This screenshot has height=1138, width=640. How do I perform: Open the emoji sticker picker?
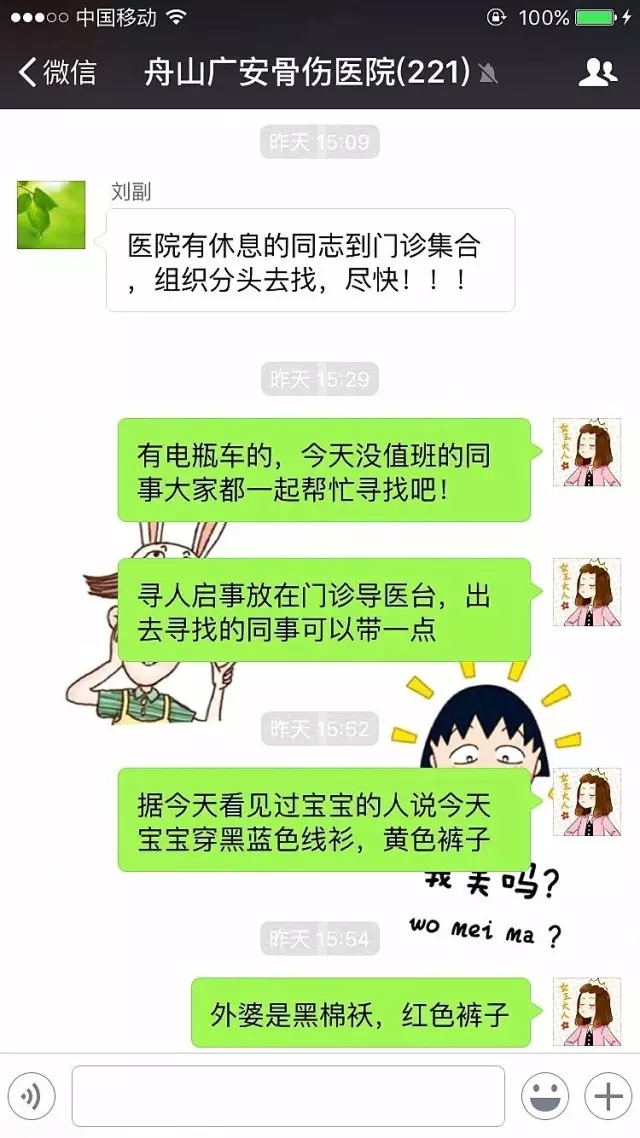545,1097
